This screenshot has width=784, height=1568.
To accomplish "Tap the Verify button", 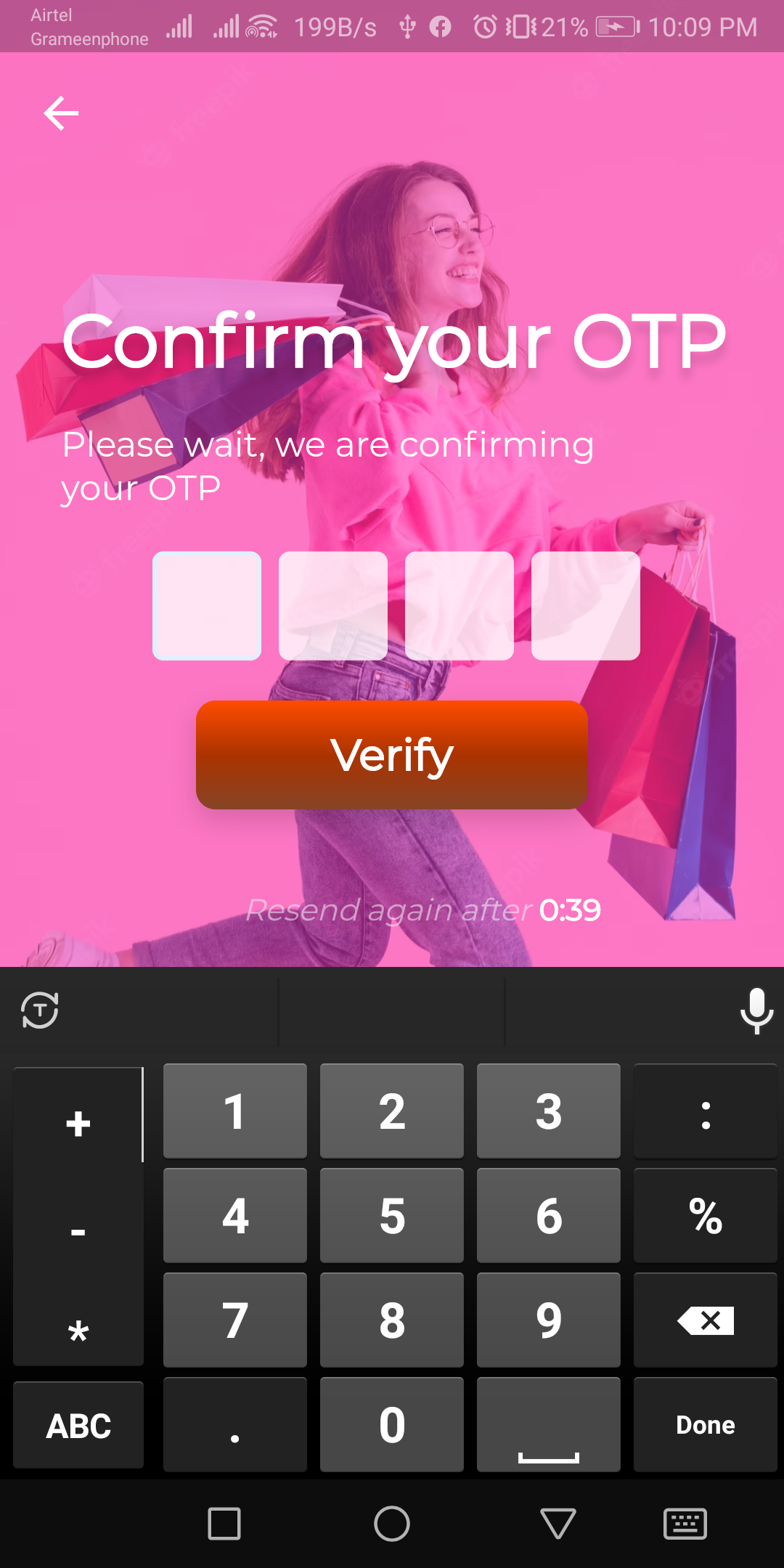I will [x=392, y=755].
